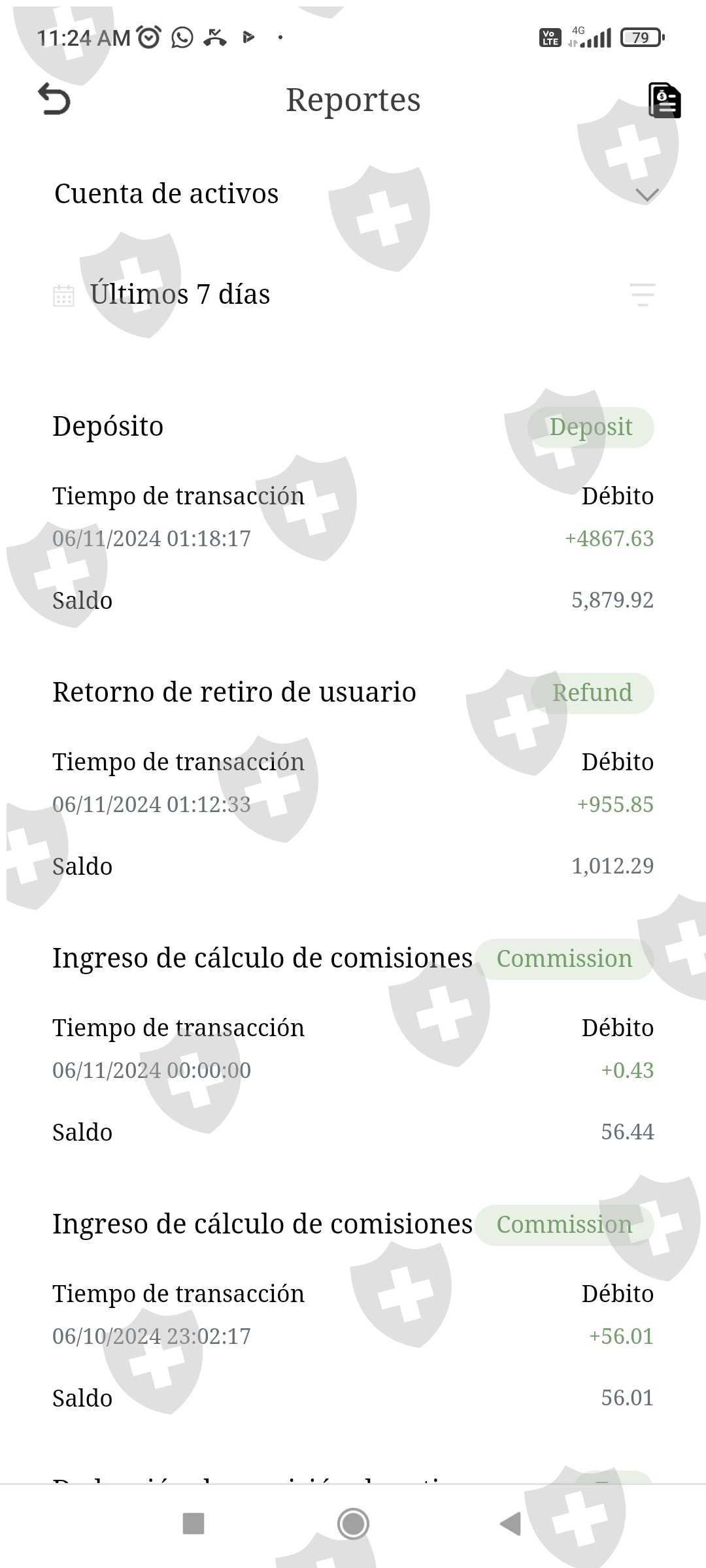Viewport: 706px width, 1568px height.
Task: Expand the Cuenta de activos dropdown
Action: coord(647,195)
